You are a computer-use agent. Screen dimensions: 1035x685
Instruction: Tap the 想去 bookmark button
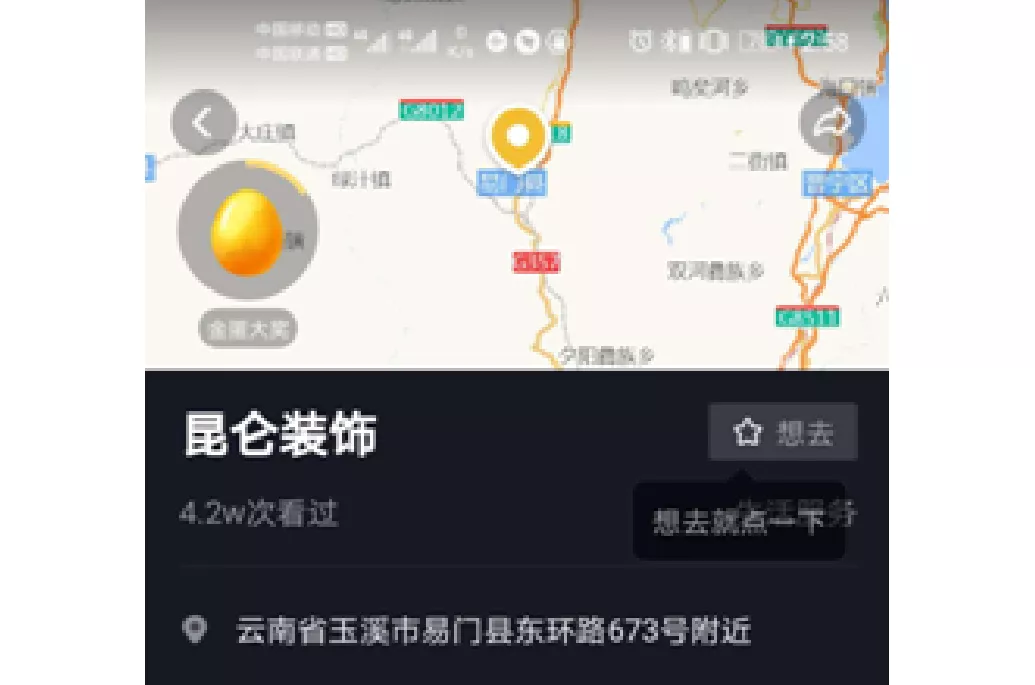(x=783, y=432)
